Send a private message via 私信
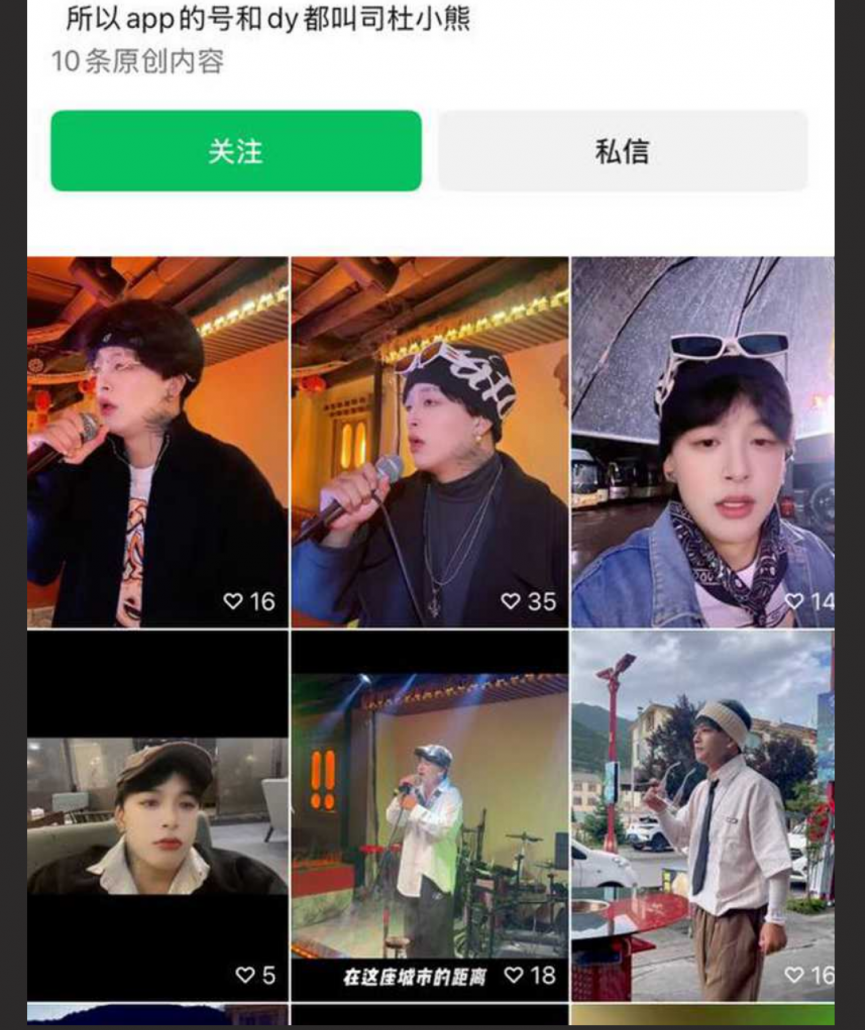Image resolution: width=865 pixels, height=1030 pixels. point(622,151)
